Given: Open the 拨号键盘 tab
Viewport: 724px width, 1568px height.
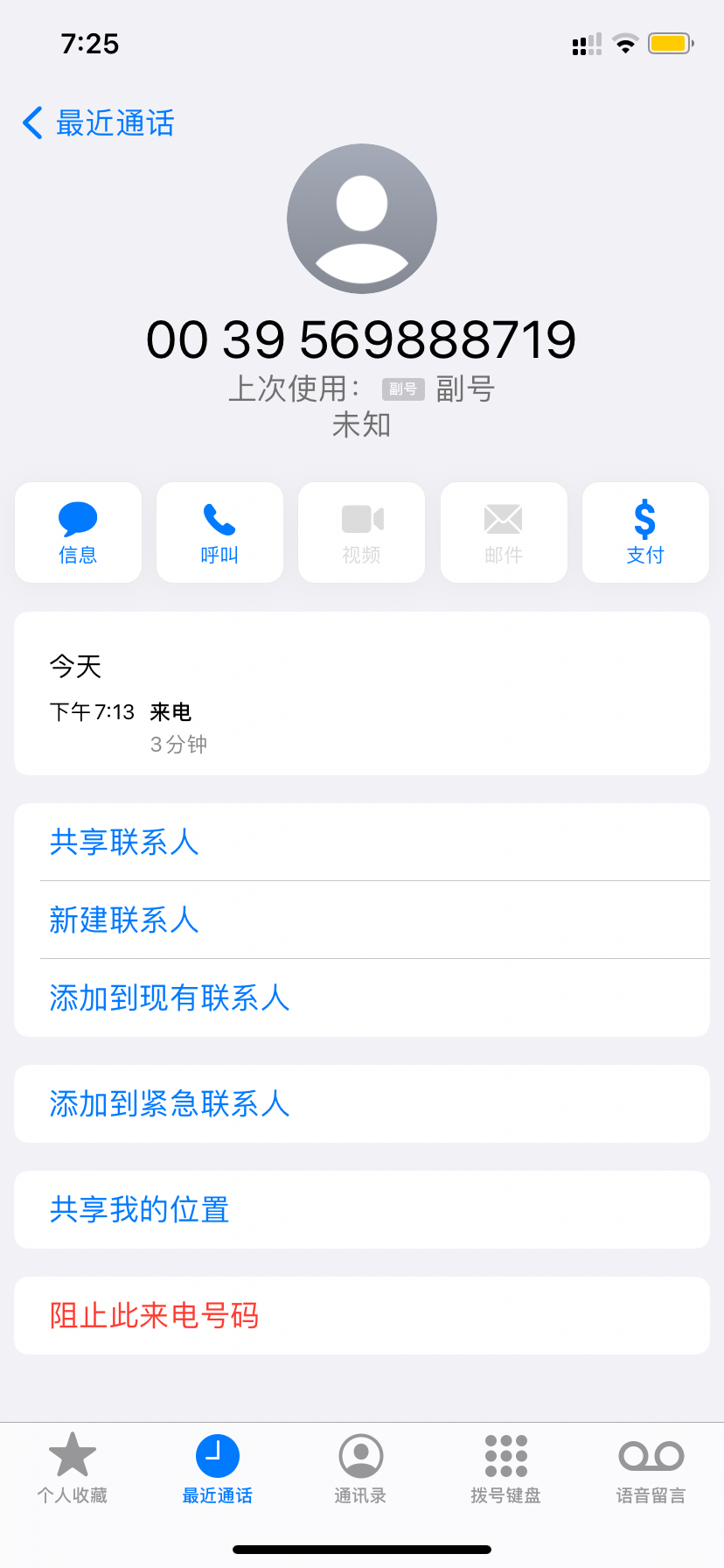Looking at the screenshot, I should (505, 1468).
